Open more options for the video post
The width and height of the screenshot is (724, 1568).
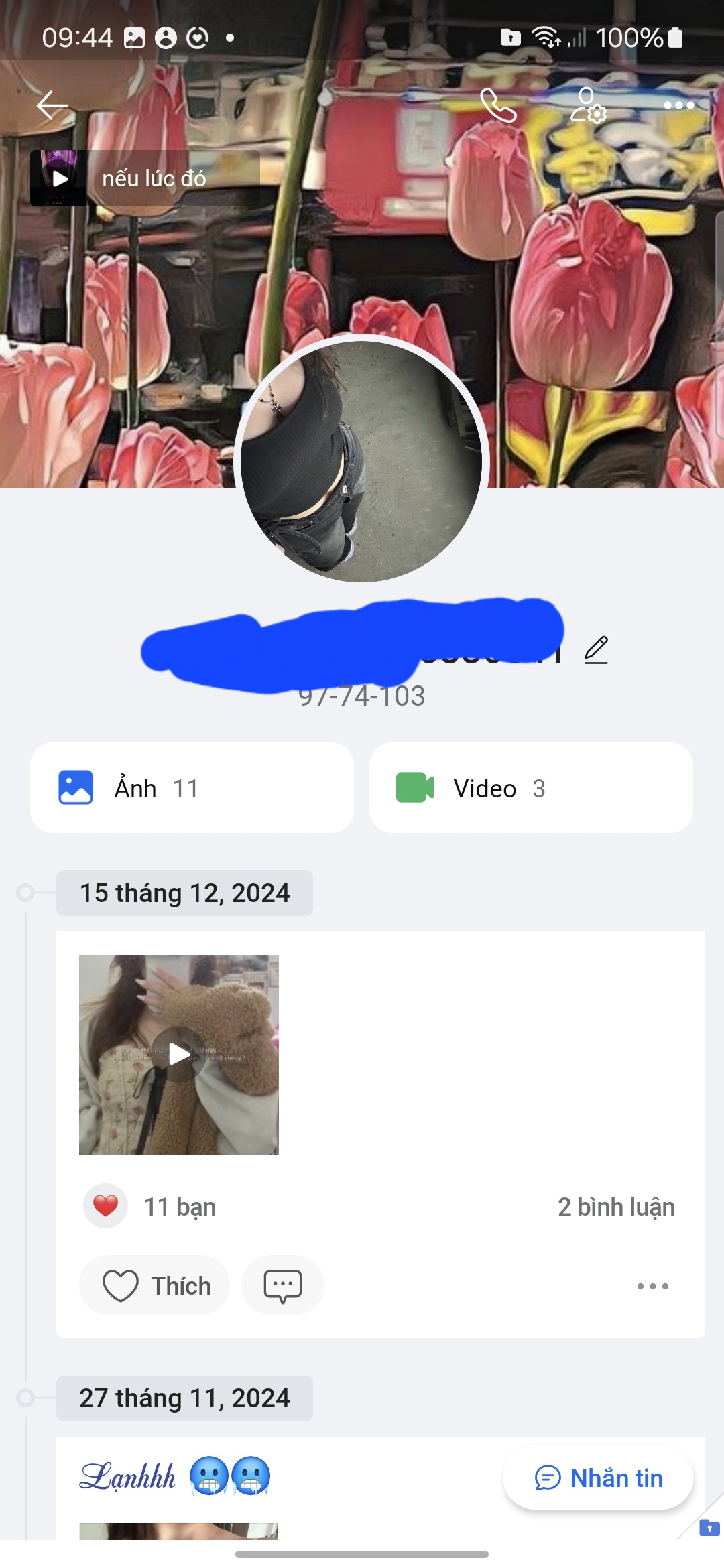[x=652, y=1286]
